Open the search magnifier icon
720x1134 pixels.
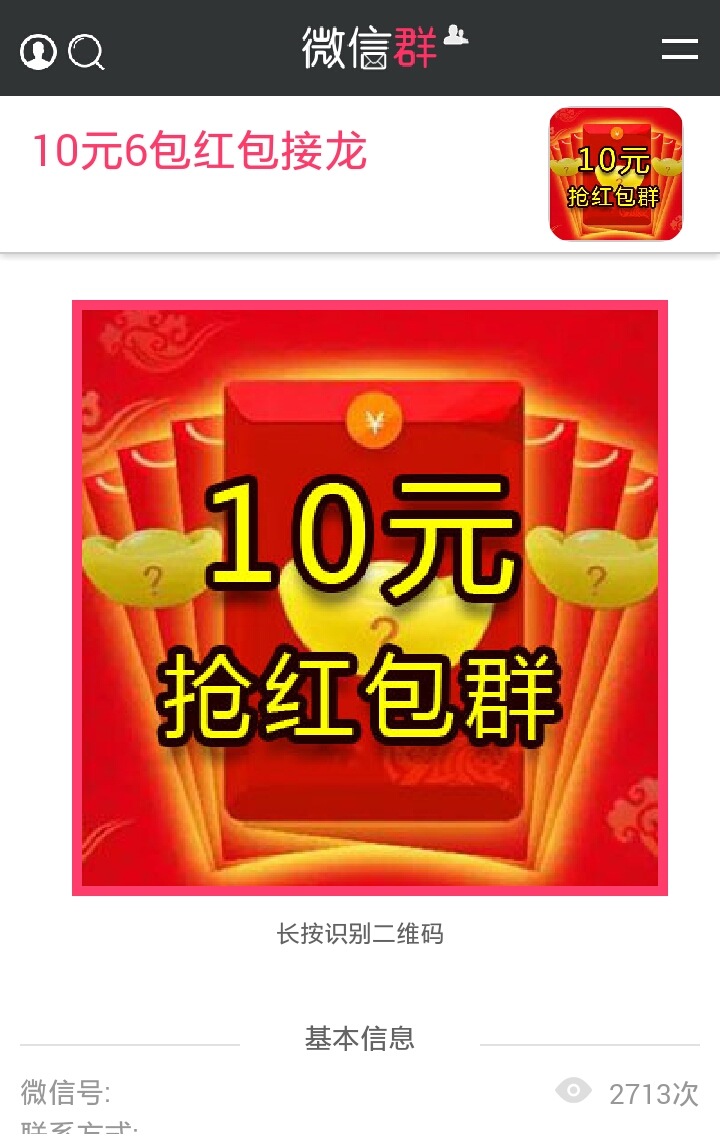pyautogui.click(x=87, y=51)
